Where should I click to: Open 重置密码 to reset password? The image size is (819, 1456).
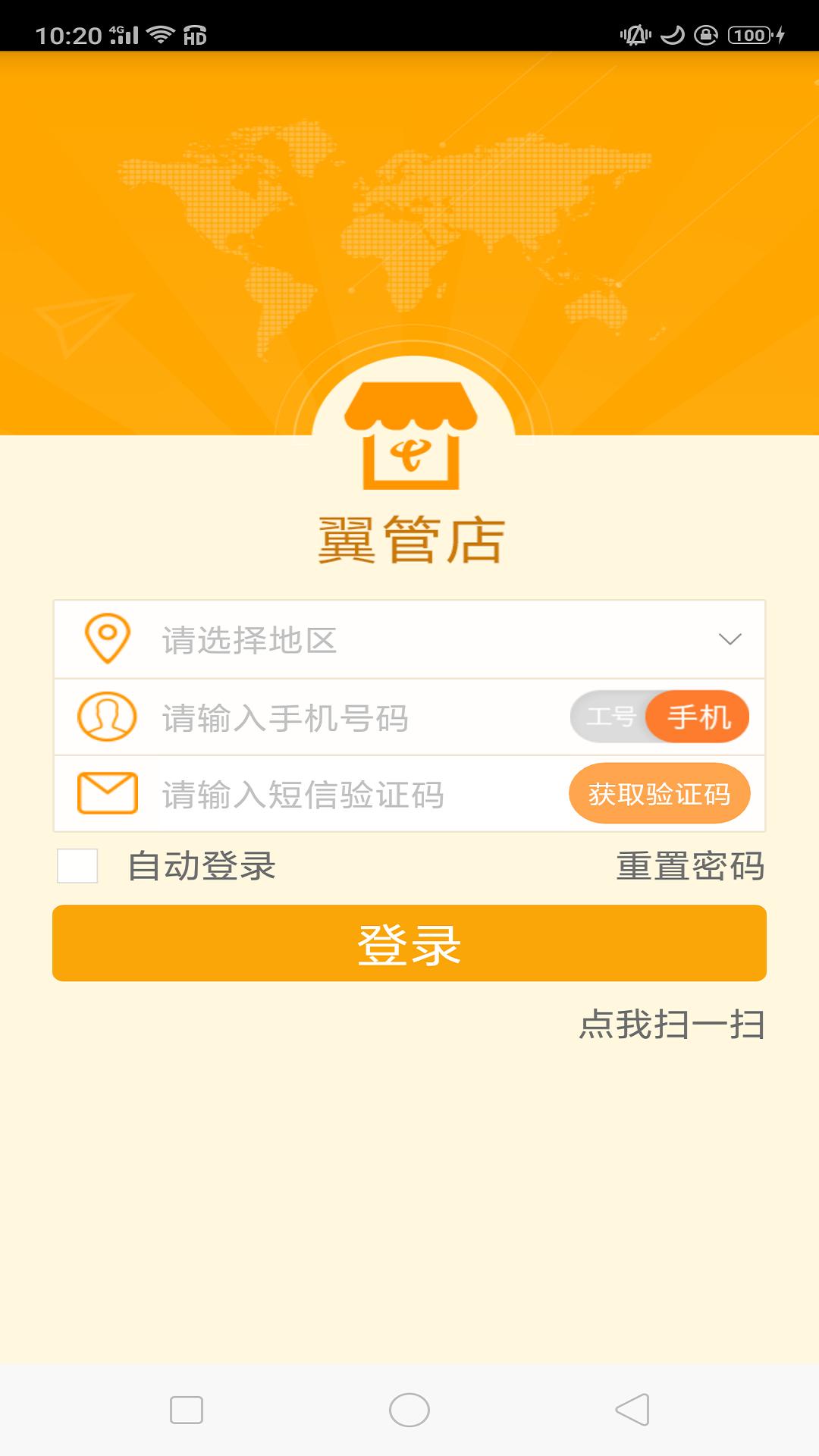(x=690, y=866)
